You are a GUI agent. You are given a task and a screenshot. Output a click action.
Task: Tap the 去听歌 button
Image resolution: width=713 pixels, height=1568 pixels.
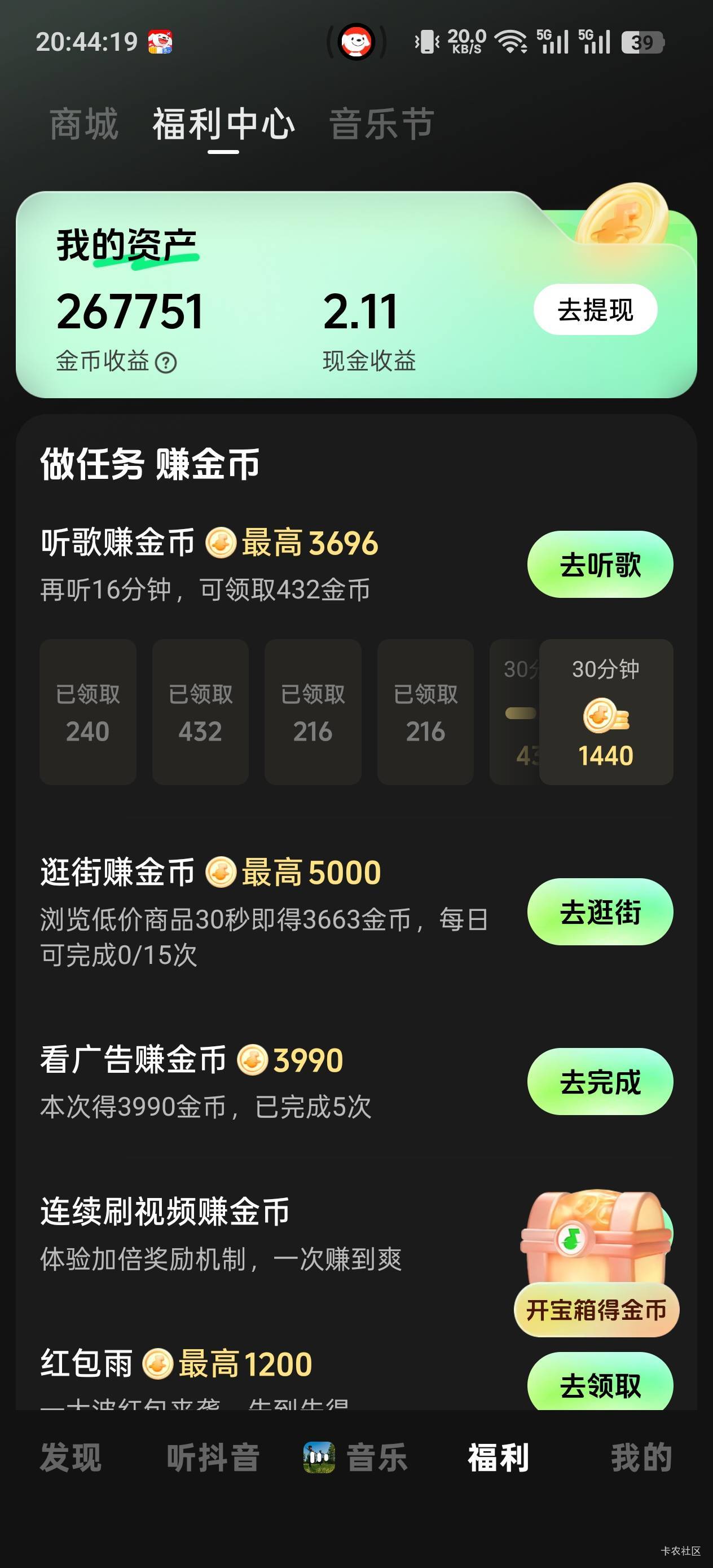[x=600, y=564]
